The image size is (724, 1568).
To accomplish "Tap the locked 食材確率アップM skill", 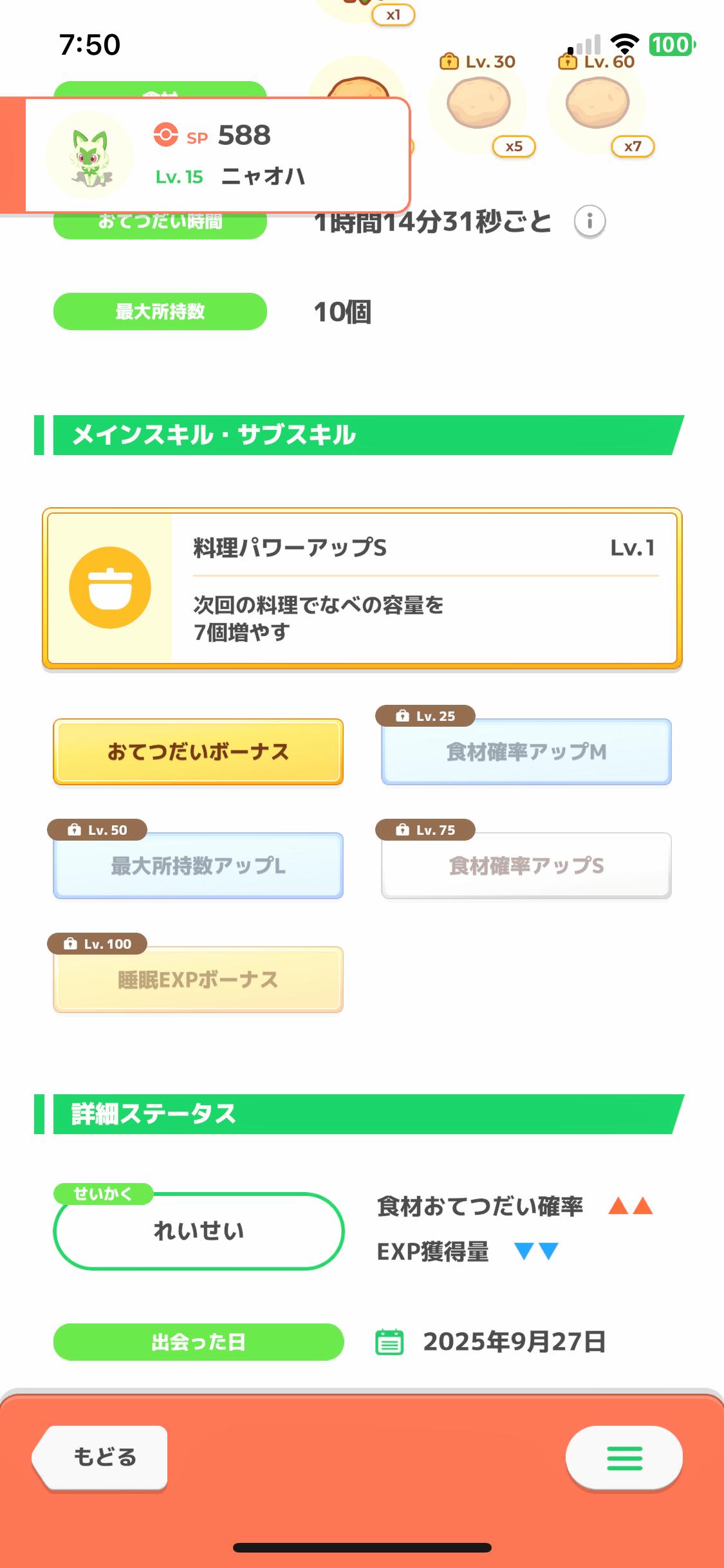I will [x=525, y=753].
